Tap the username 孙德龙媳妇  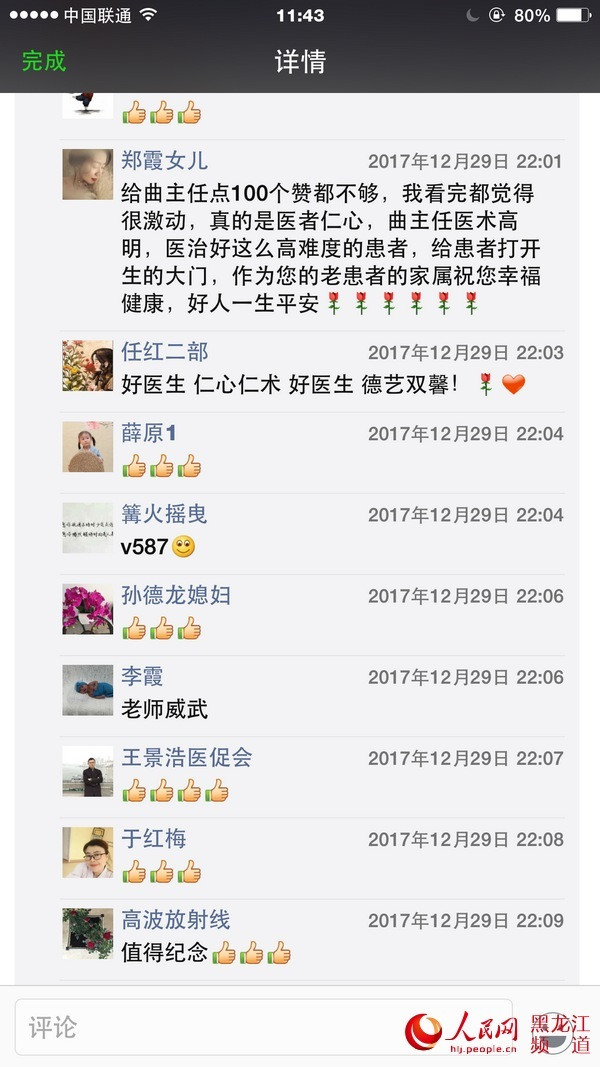176,595
